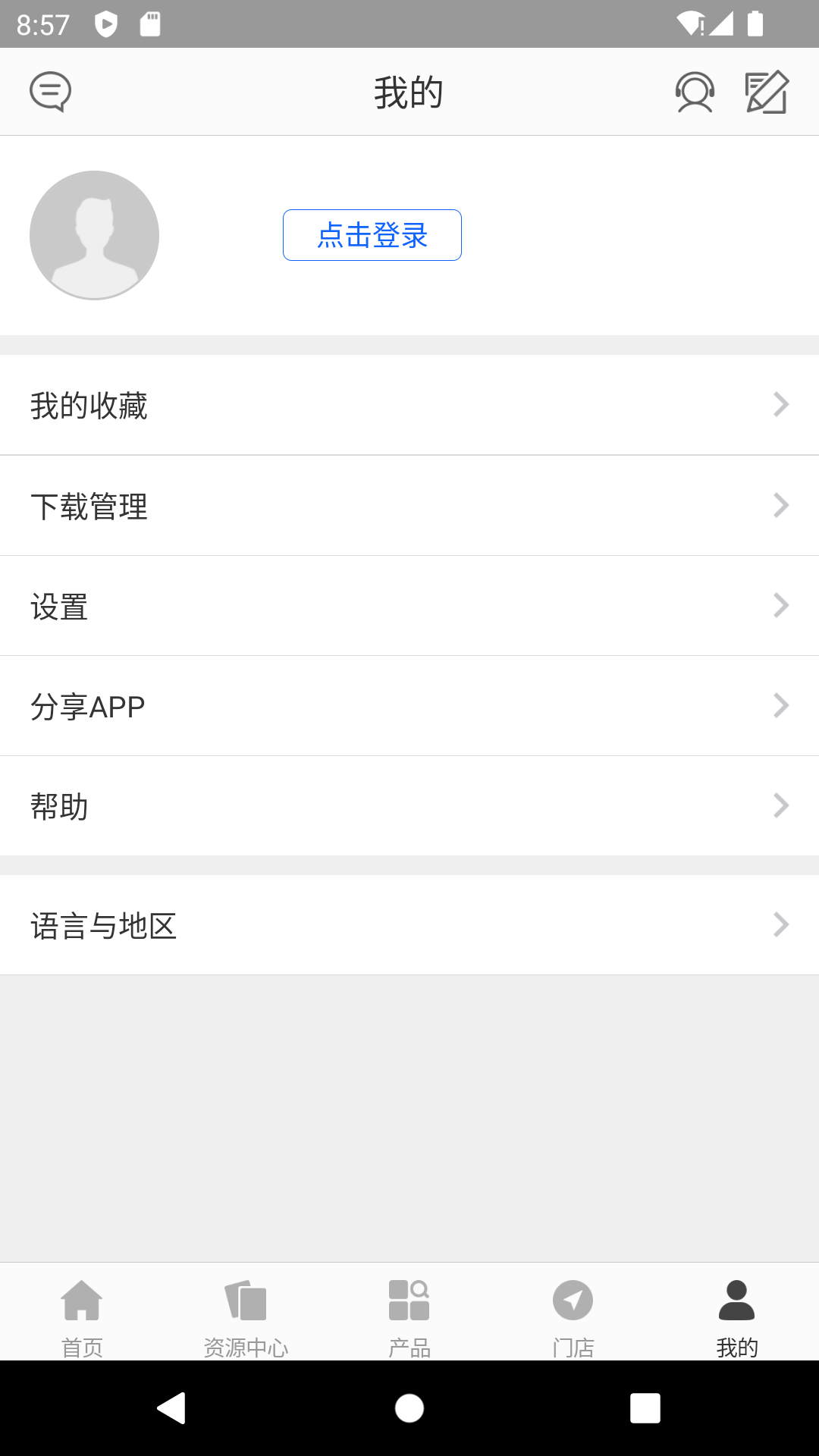Open the edit/compose icon top right

[767, 92]
